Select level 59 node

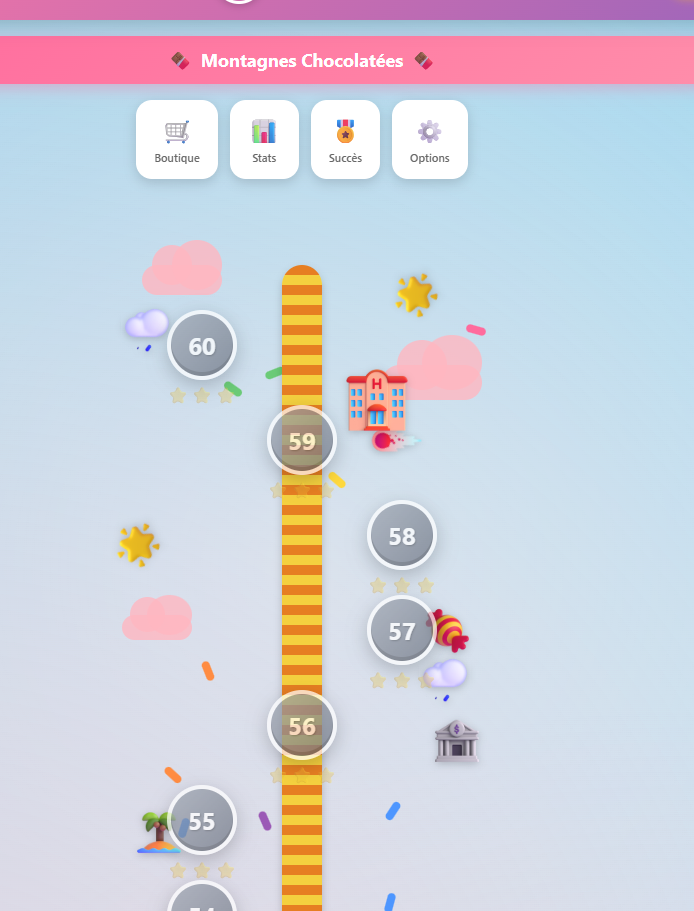[x=302, y=441]
